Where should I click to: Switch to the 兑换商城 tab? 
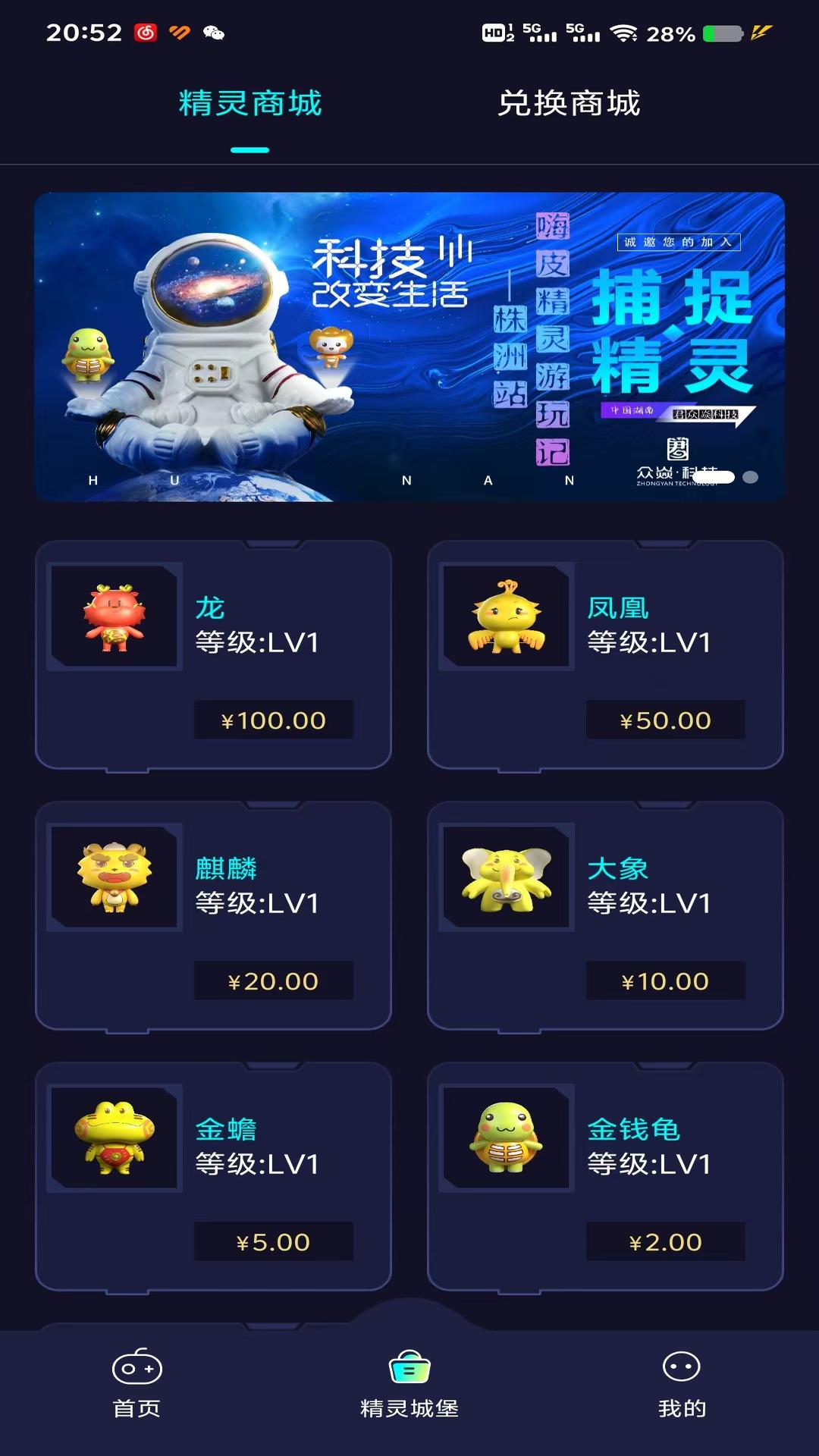tap(569, 104)
